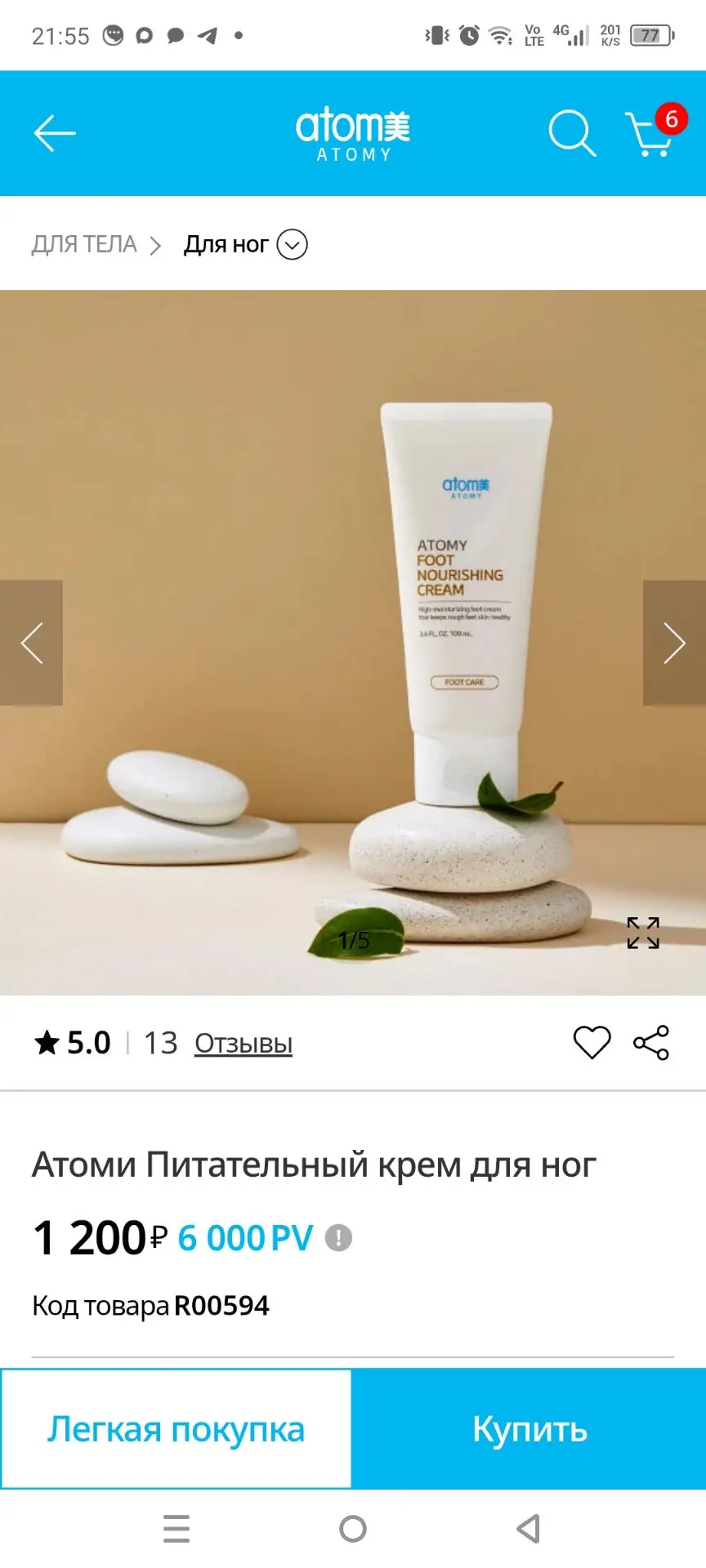Open the search magnifier icon
Viewport: 706px width, 1568px height.
pos(571,132)
